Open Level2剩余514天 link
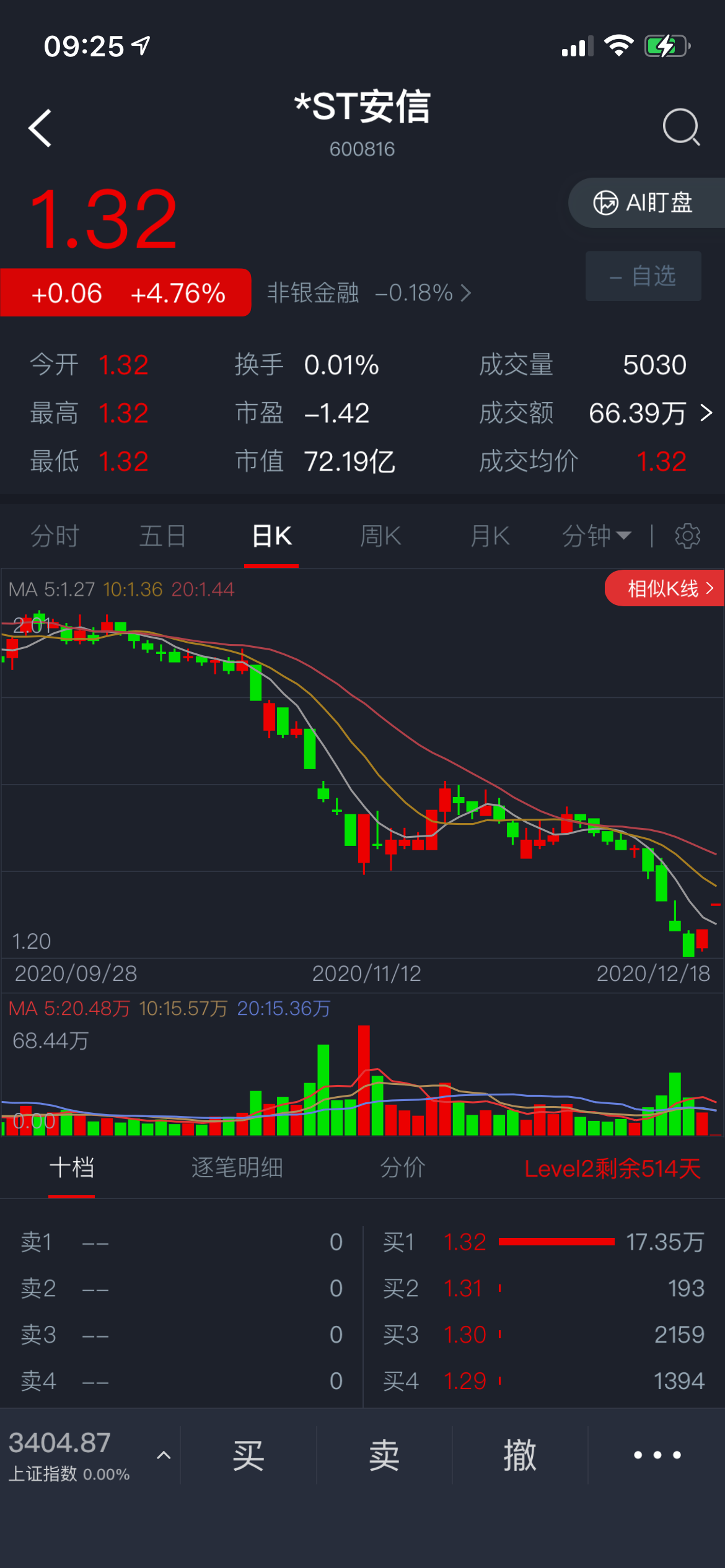The height and width of the screenshot is (1568, 725). click(612, 1169)
